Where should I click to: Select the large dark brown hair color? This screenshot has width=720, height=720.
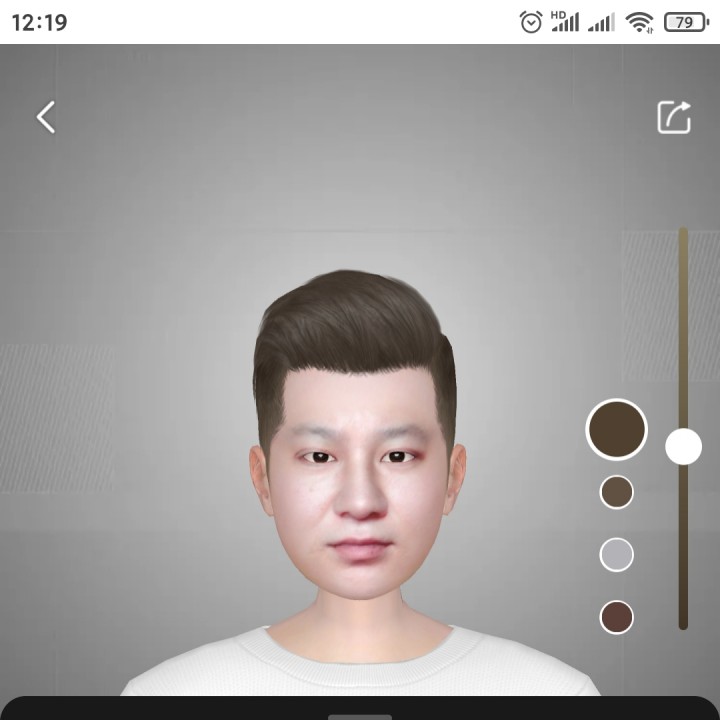point(616,429)
